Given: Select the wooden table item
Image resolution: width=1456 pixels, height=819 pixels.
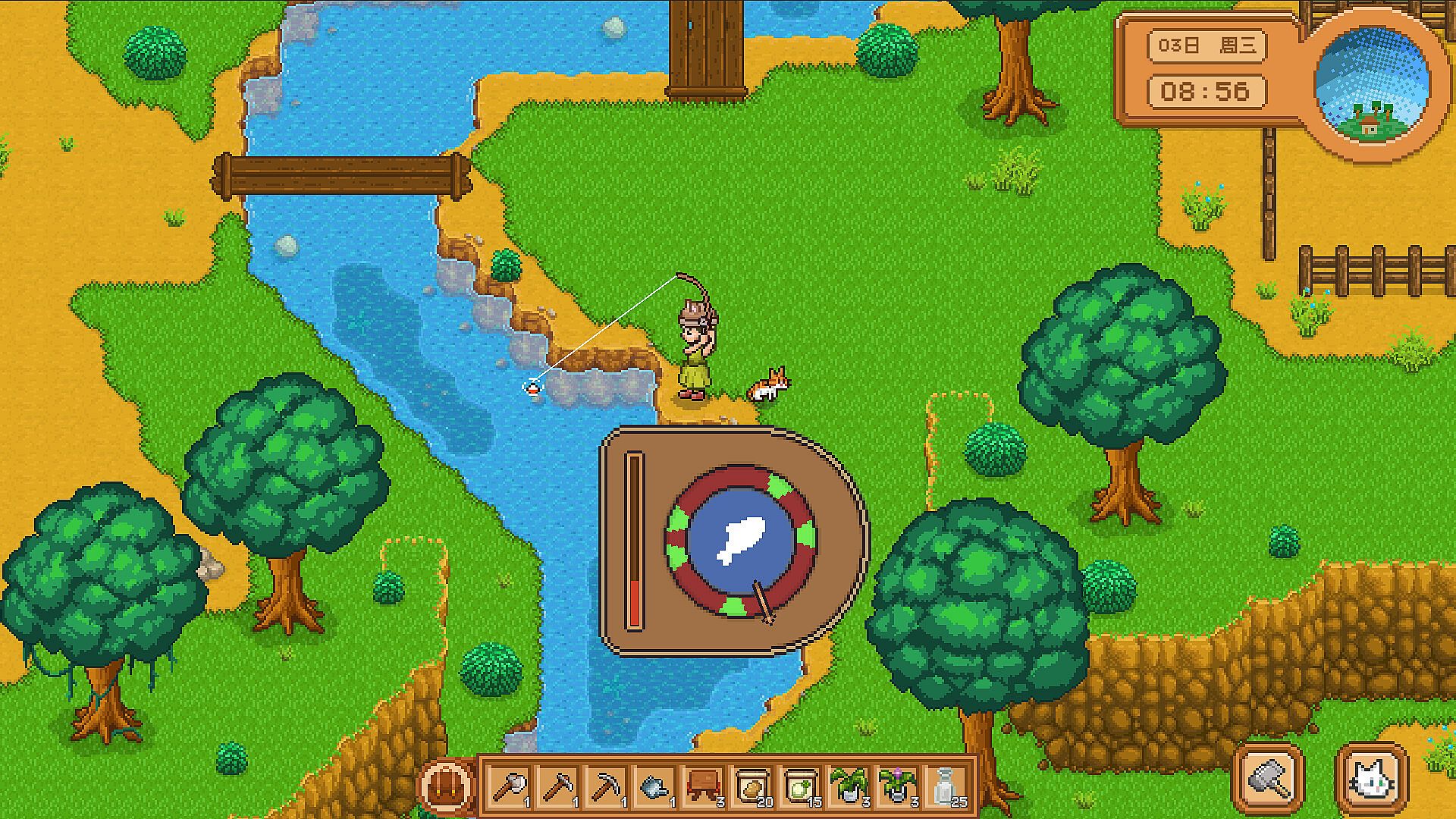Looking at the screenshot, I should click(704, 786).
